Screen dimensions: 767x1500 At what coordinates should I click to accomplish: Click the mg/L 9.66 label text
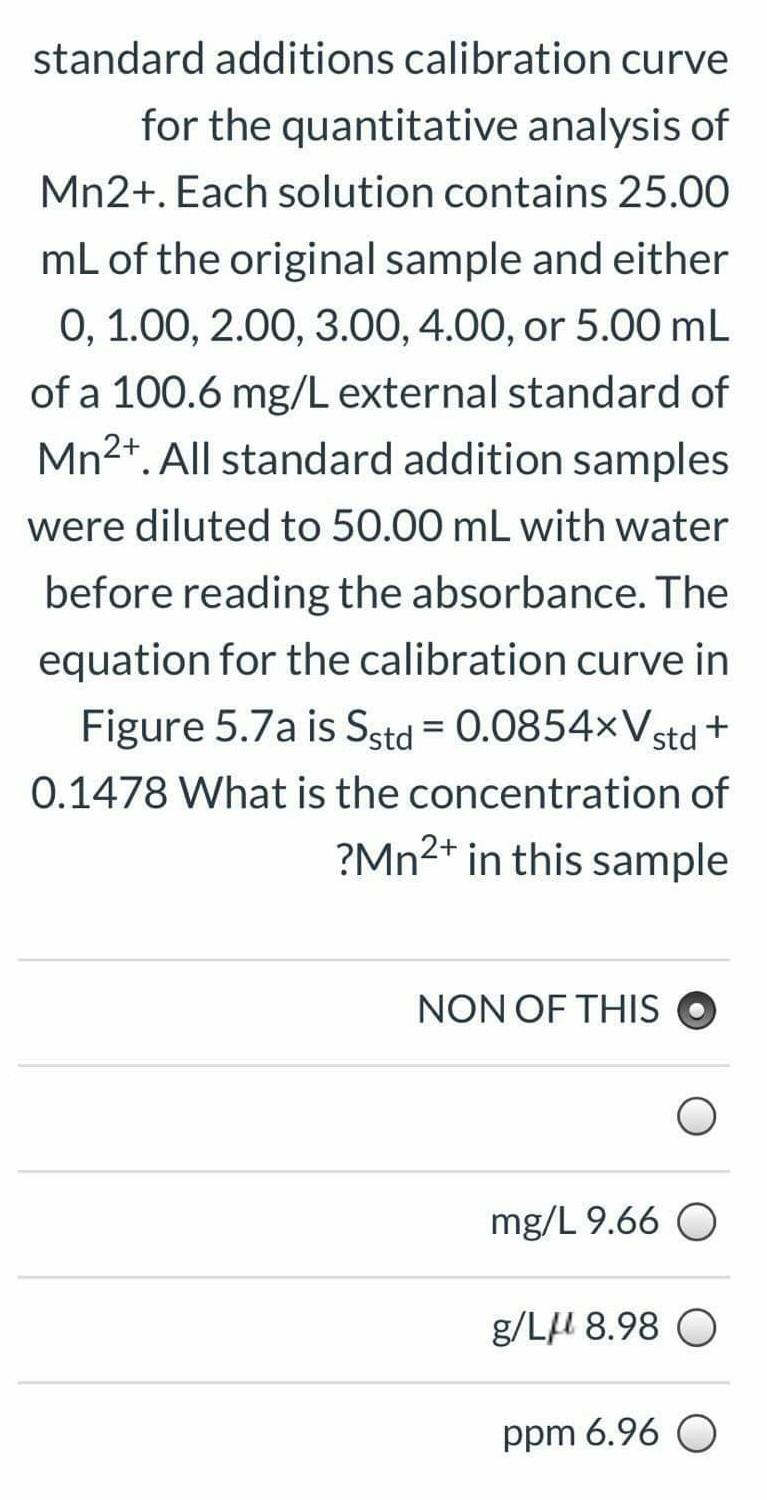(573, 1221)
